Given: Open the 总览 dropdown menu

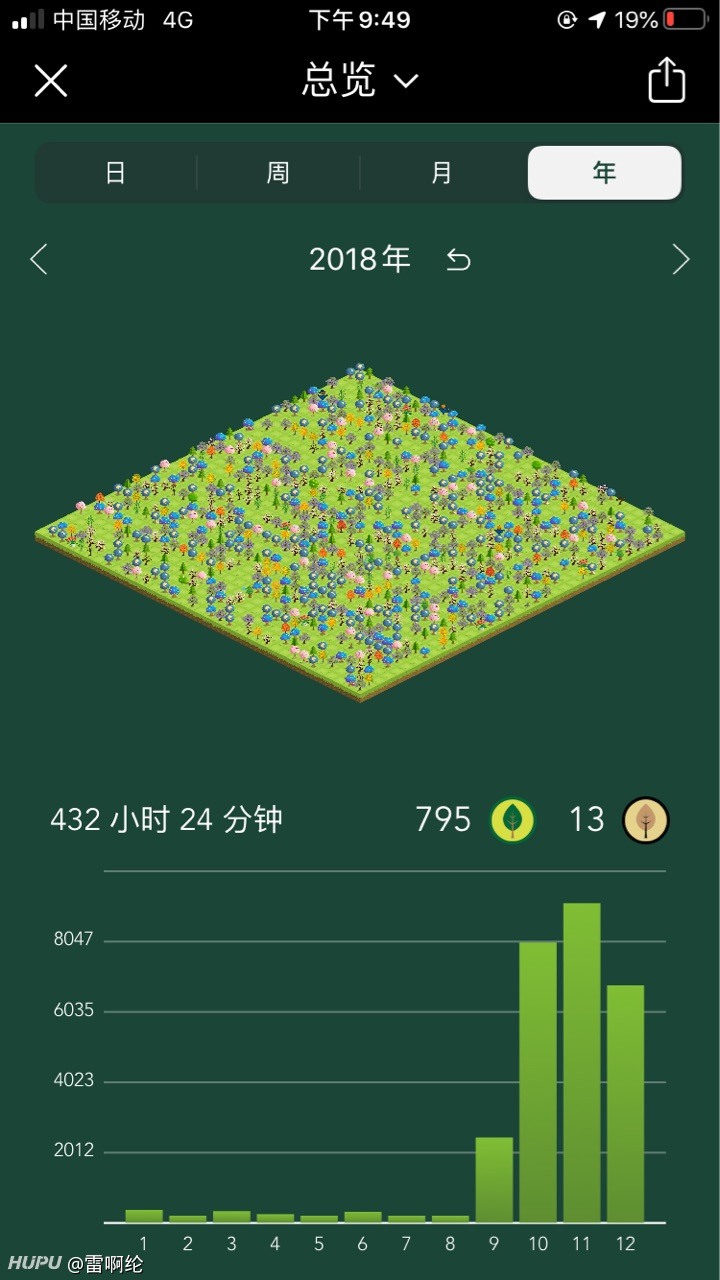Looking at the screenshot, I should (360, 81).
